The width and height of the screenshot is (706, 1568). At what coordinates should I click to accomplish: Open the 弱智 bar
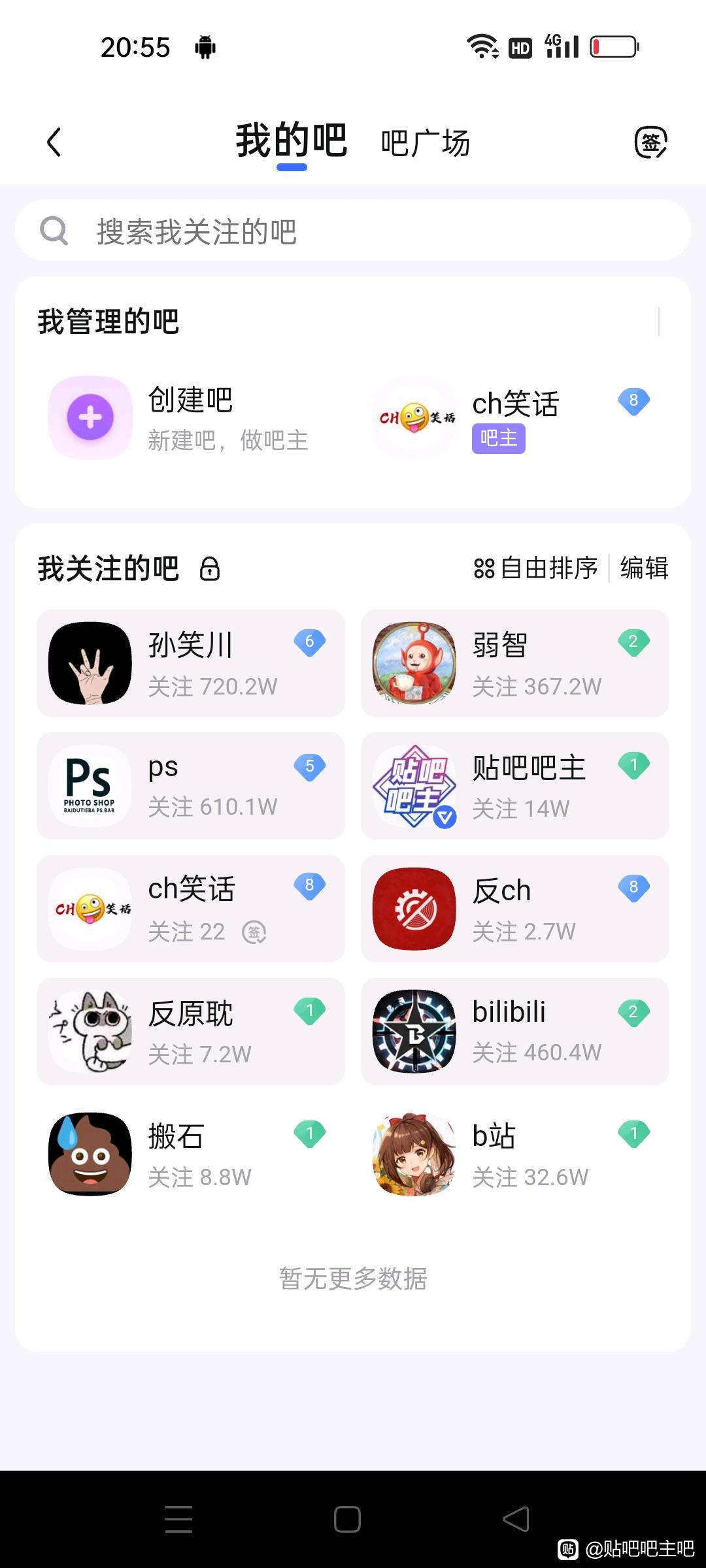[x=514, y=663]
